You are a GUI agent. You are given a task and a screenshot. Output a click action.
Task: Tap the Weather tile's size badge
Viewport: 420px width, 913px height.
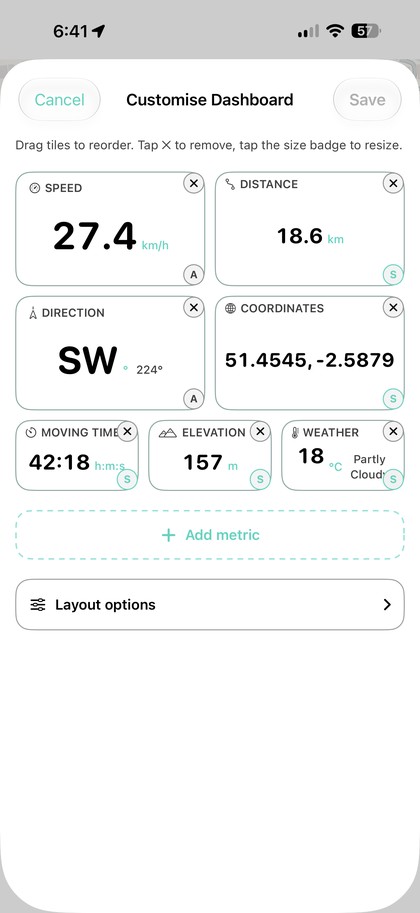click(393, 480)
